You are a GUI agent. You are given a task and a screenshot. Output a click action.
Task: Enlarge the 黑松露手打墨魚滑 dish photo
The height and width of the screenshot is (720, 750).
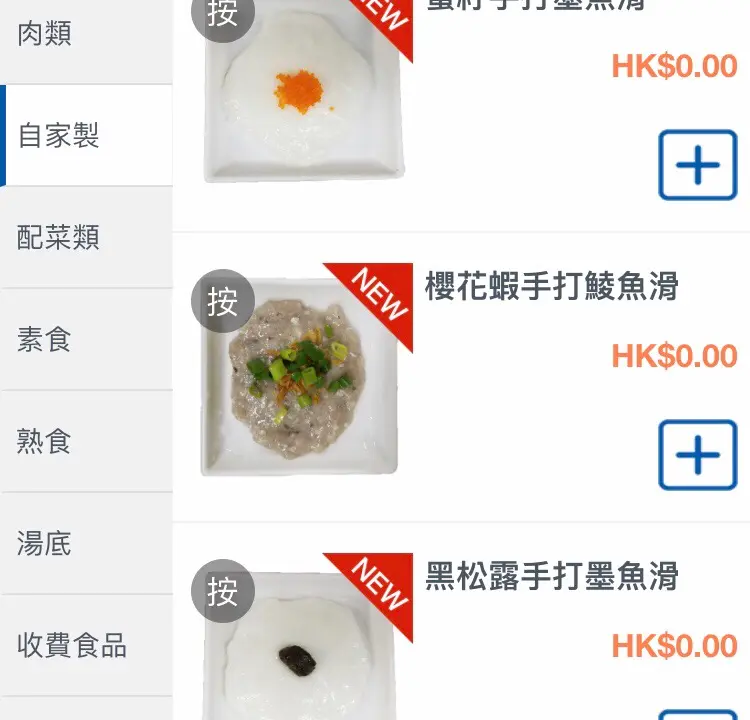[300, 650]
